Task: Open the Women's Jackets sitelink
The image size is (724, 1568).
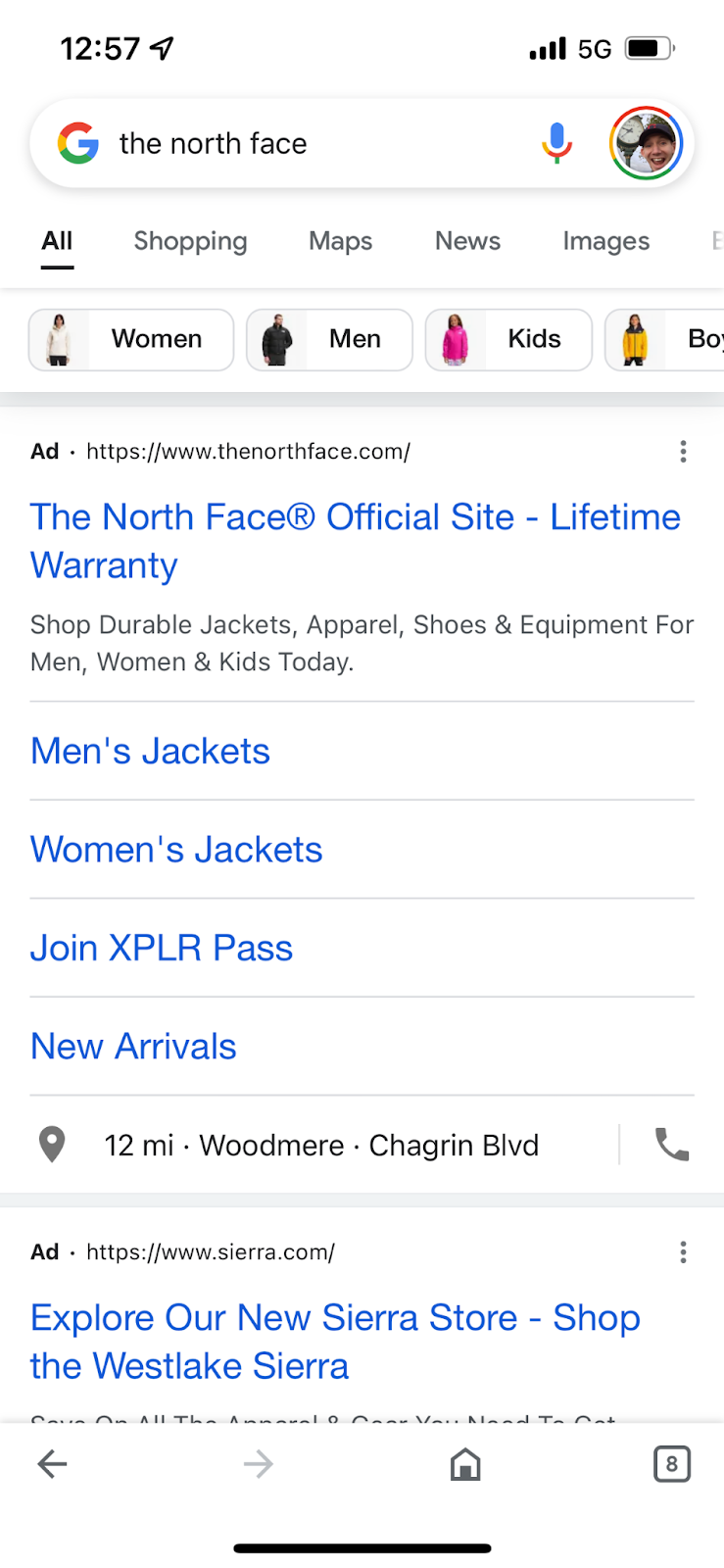Action: [x=176, y=850]
